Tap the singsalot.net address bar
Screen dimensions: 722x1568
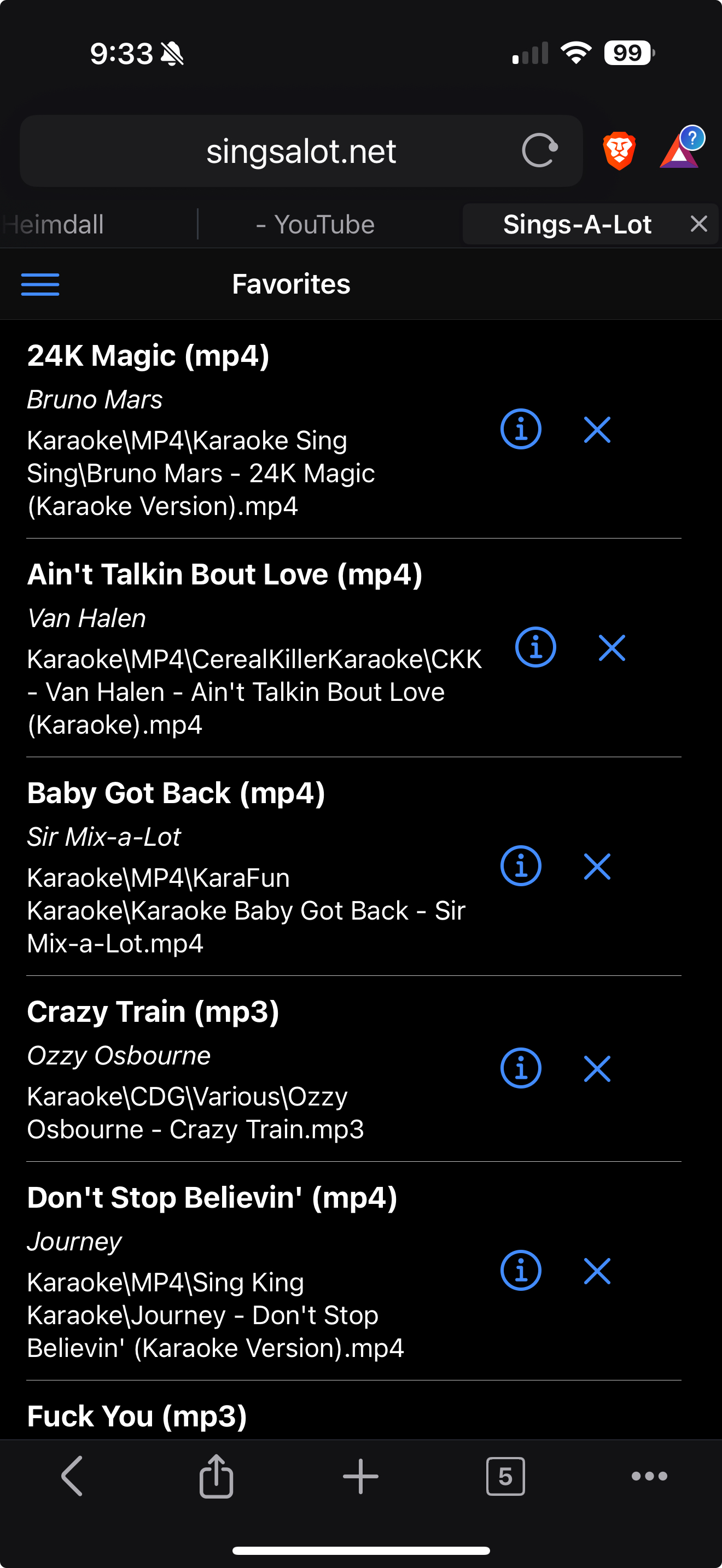(301, 151)
